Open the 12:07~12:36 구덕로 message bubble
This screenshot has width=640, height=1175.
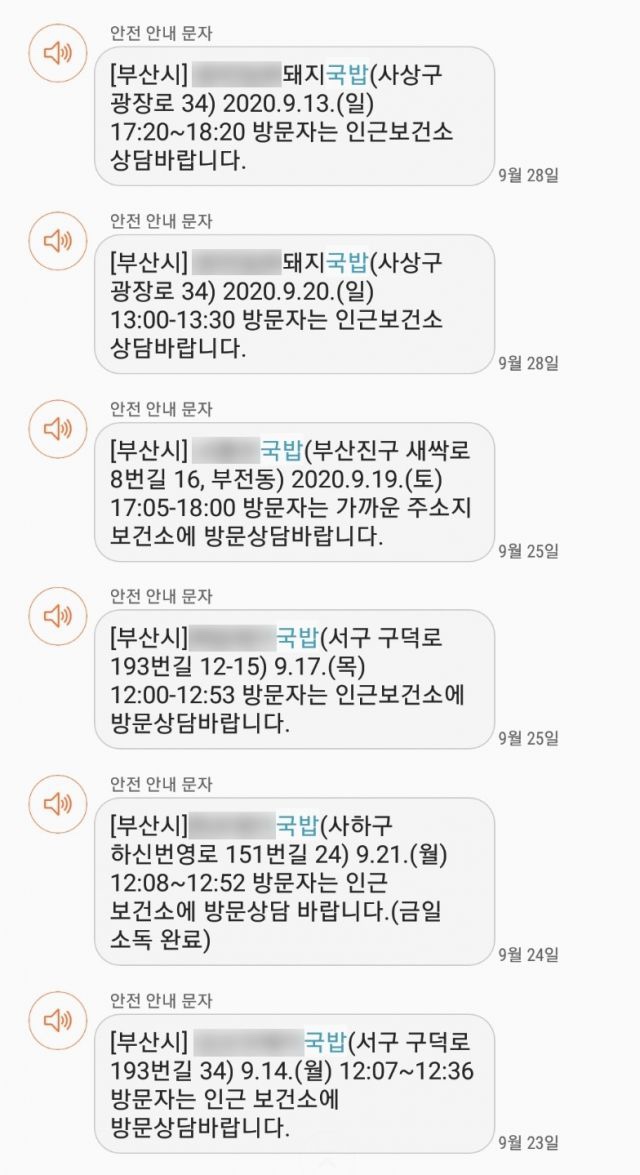click(x=295, y=1086)
